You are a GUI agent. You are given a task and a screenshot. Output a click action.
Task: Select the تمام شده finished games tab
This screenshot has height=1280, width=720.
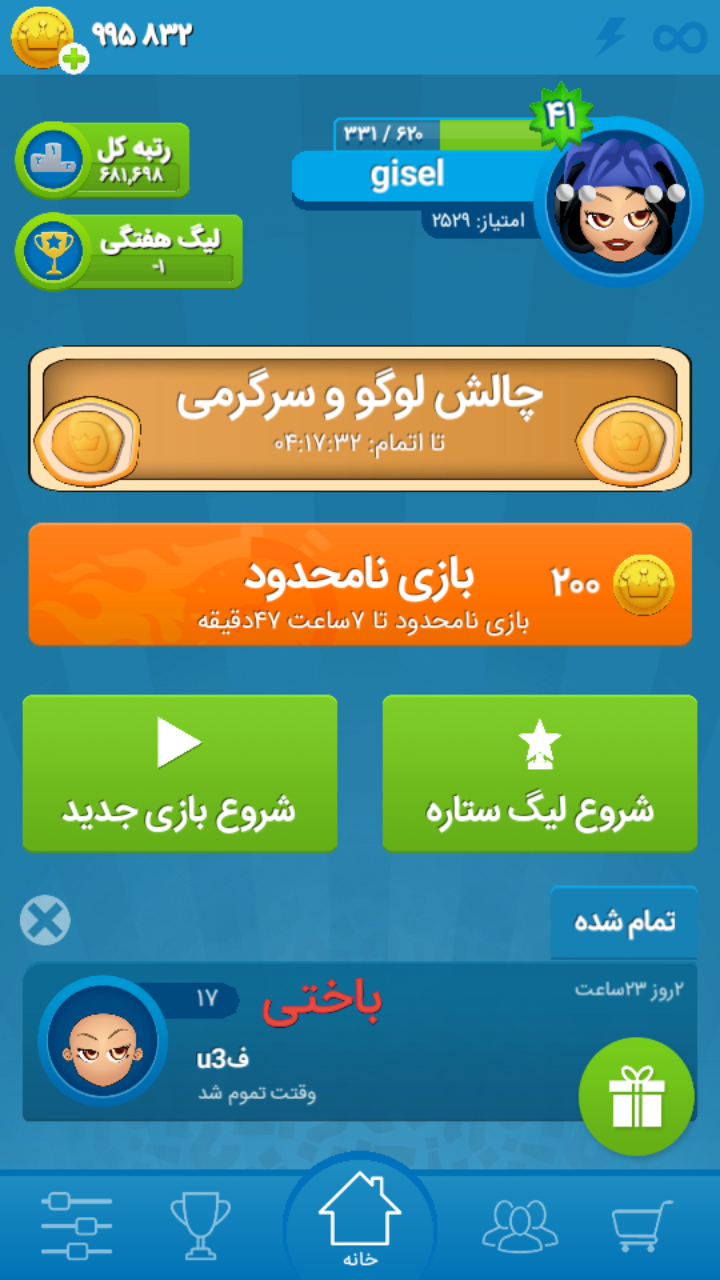[x=624, y=922]
